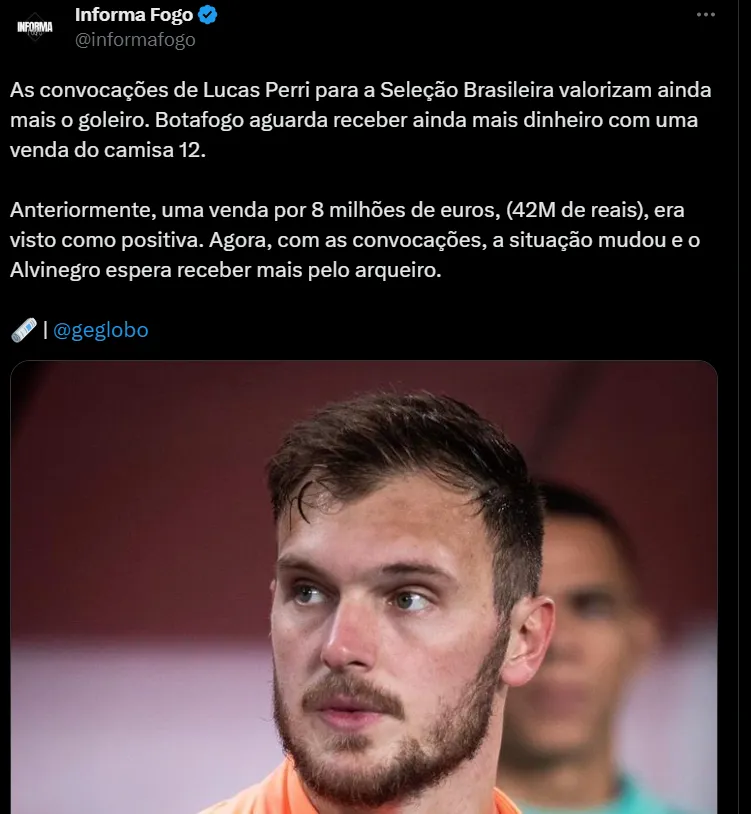The image size is (751, 814).
Task: Open the Informa Fogo profile picture
Action: pos(35,27)
